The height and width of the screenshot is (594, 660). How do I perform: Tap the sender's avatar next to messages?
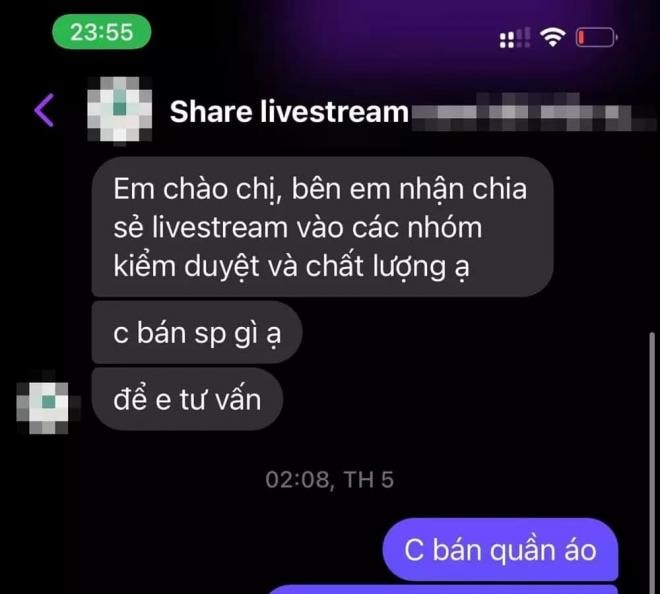point(44,407)
